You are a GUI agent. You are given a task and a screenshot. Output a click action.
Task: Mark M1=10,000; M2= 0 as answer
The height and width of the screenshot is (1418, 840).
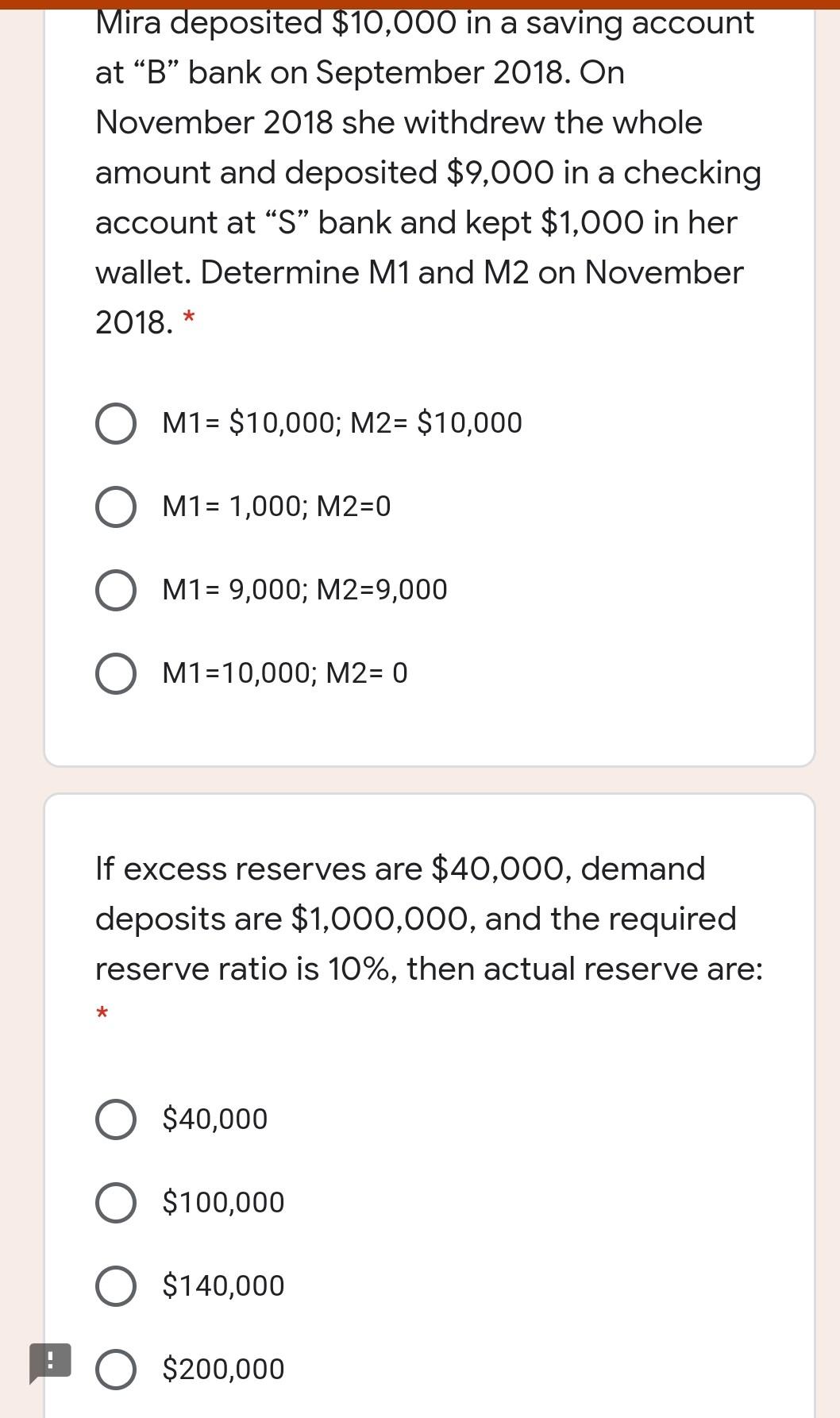[x=116, y=674]
